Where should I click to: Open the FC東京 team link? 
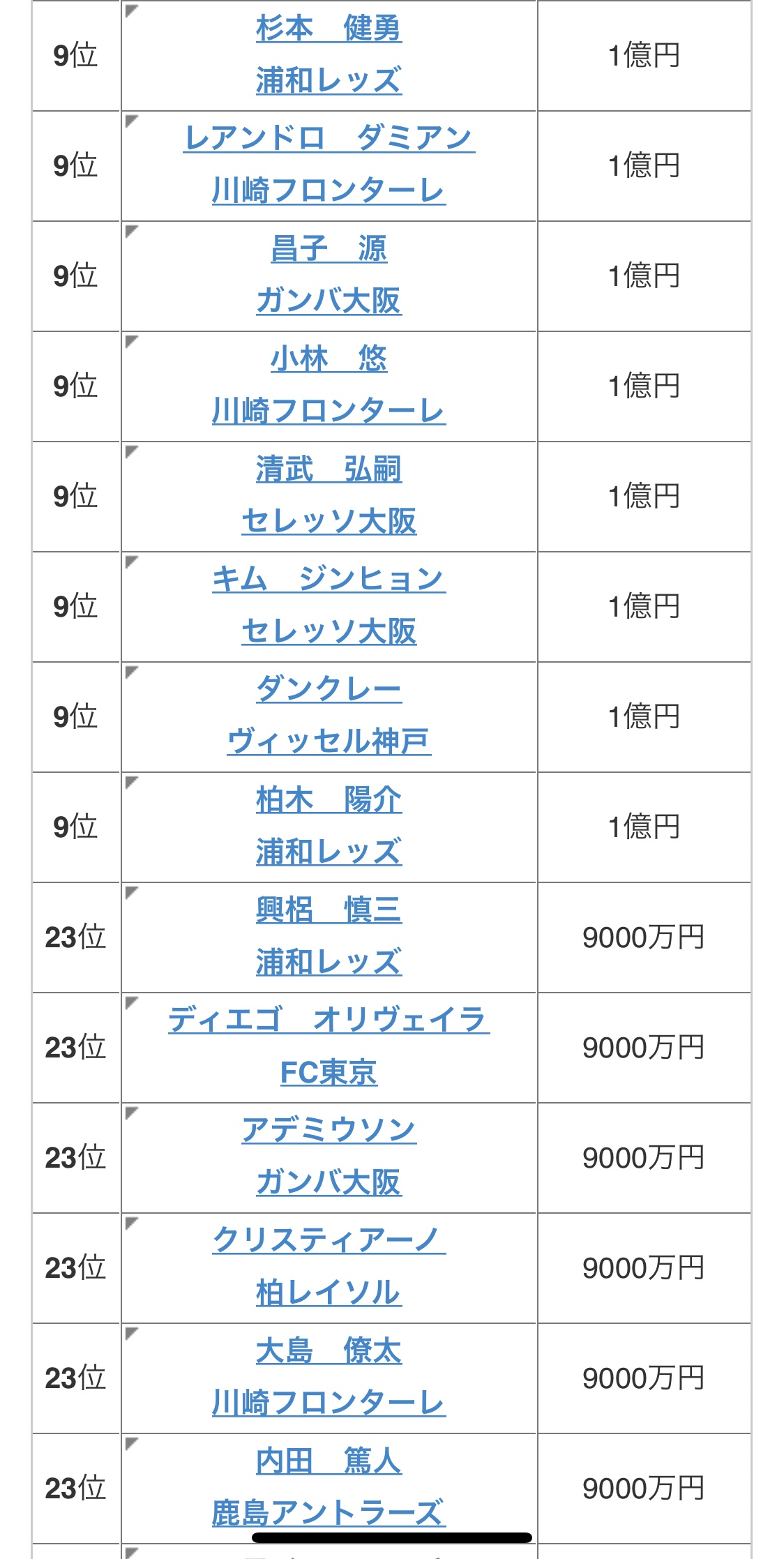(x=329, y=1072)
